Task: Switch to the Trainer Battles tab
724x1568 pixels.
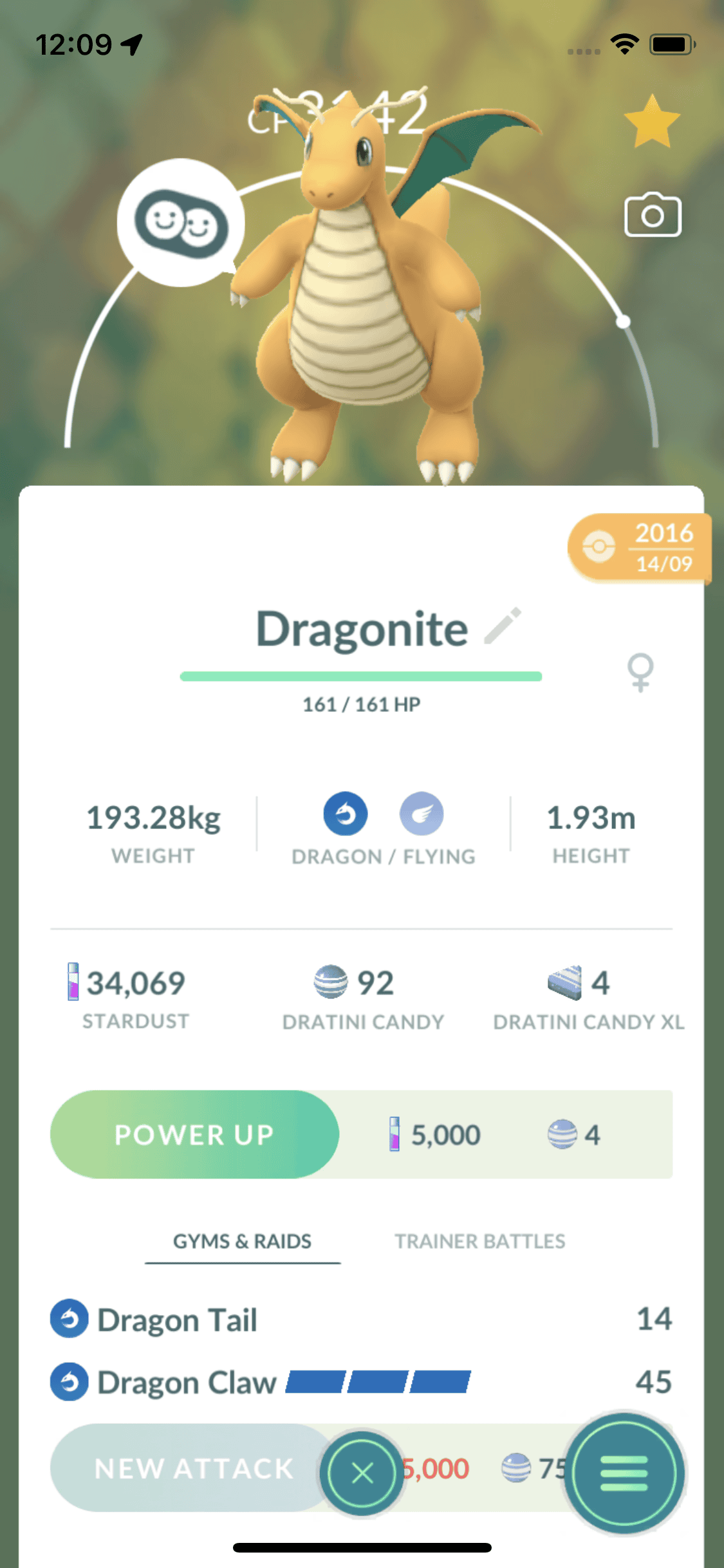Action: pos(479,1241)
